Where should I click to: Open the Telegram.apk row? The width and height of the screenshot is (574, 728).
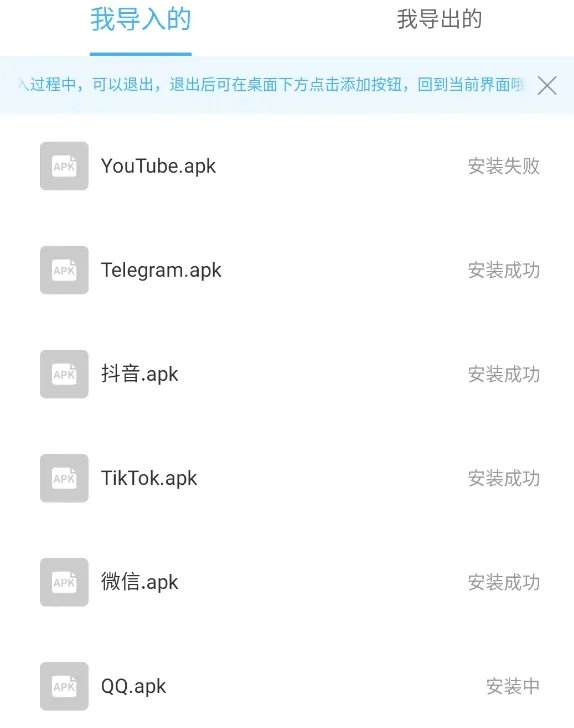pyautogui.click(x=287, y=270)
